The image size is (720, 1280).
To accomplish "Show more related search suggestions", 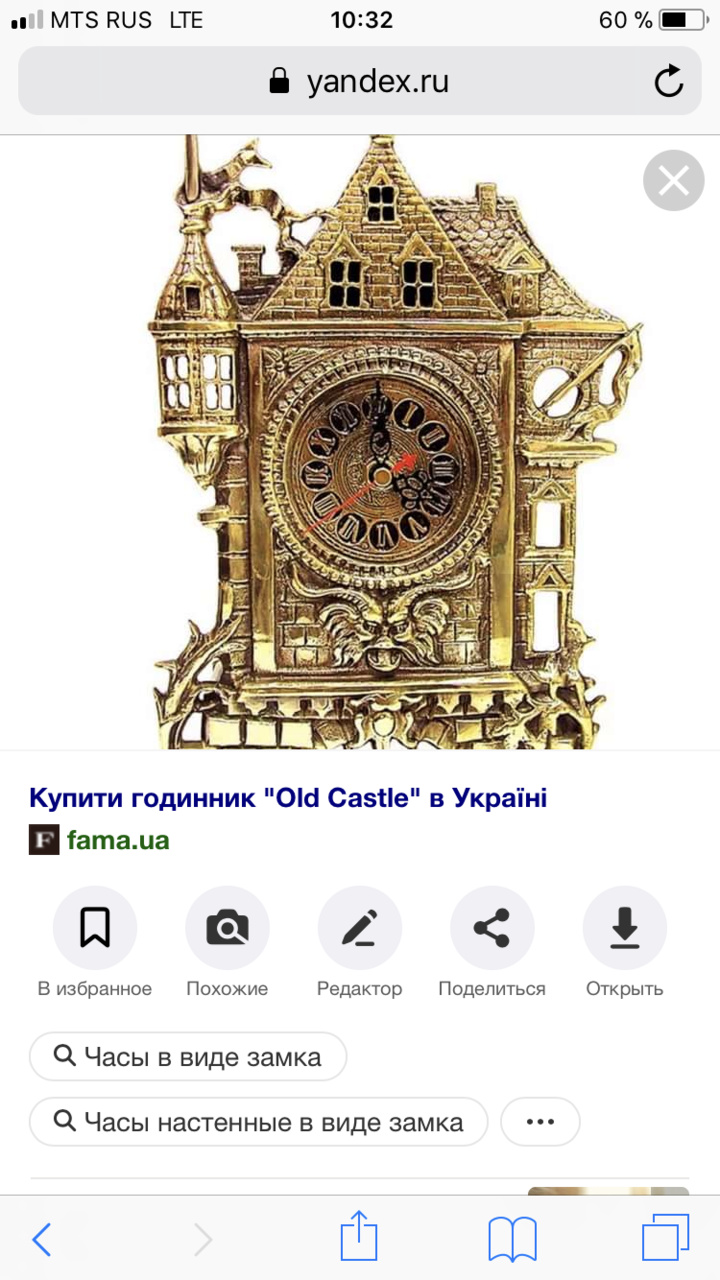I will [540, 1122].
